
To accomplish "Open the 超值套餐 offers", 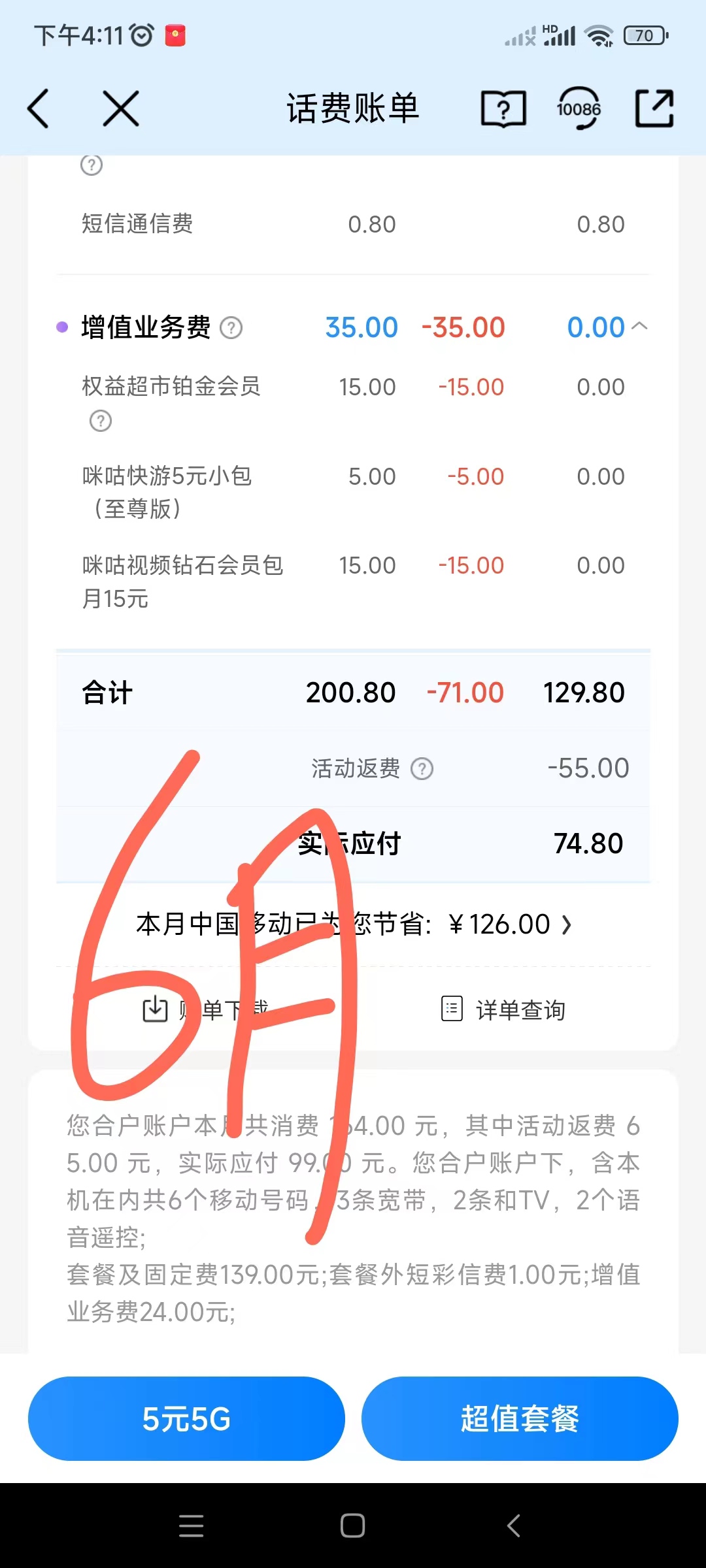I will pos(520,1418).
